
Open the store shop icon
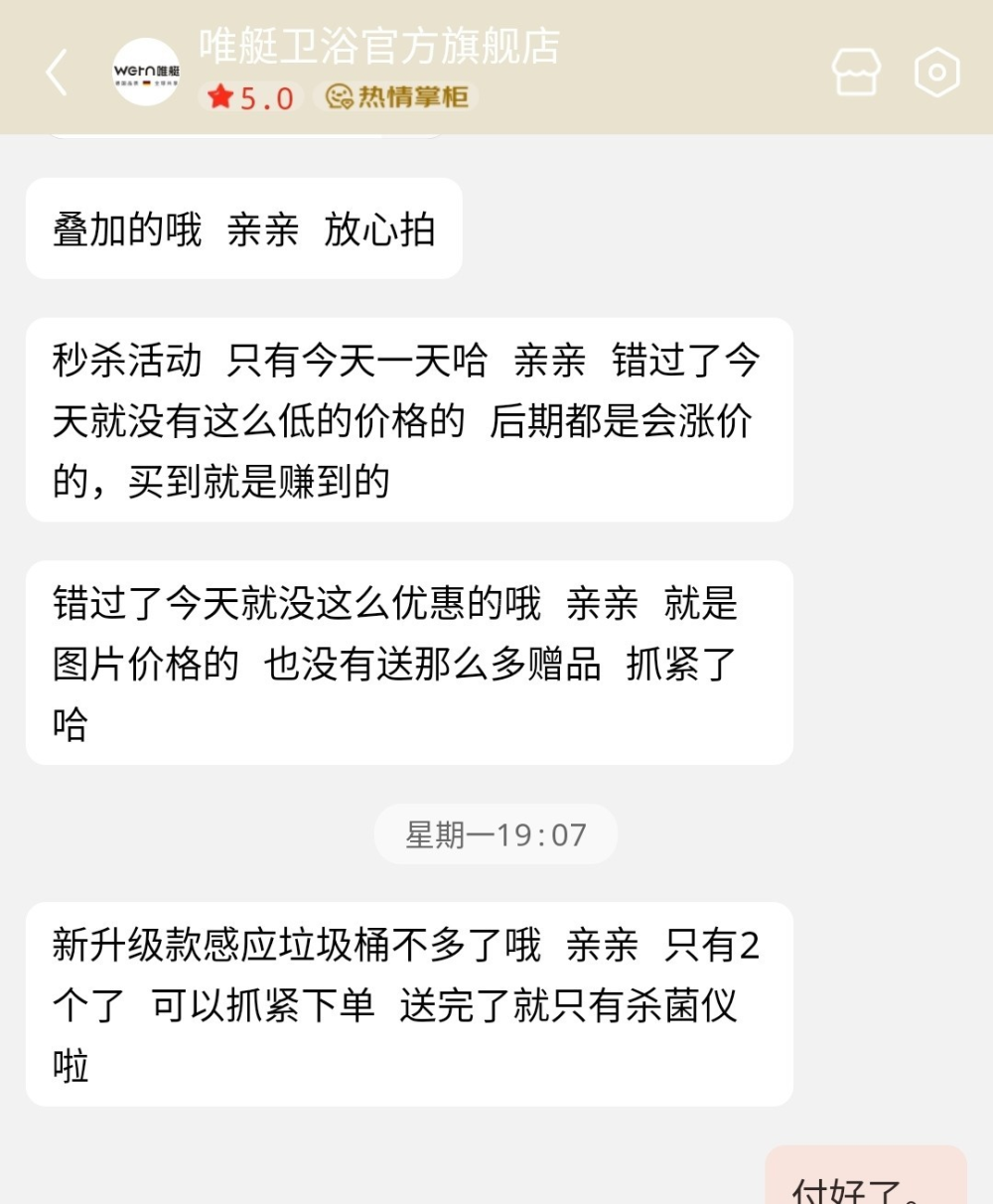pos(855,73)
